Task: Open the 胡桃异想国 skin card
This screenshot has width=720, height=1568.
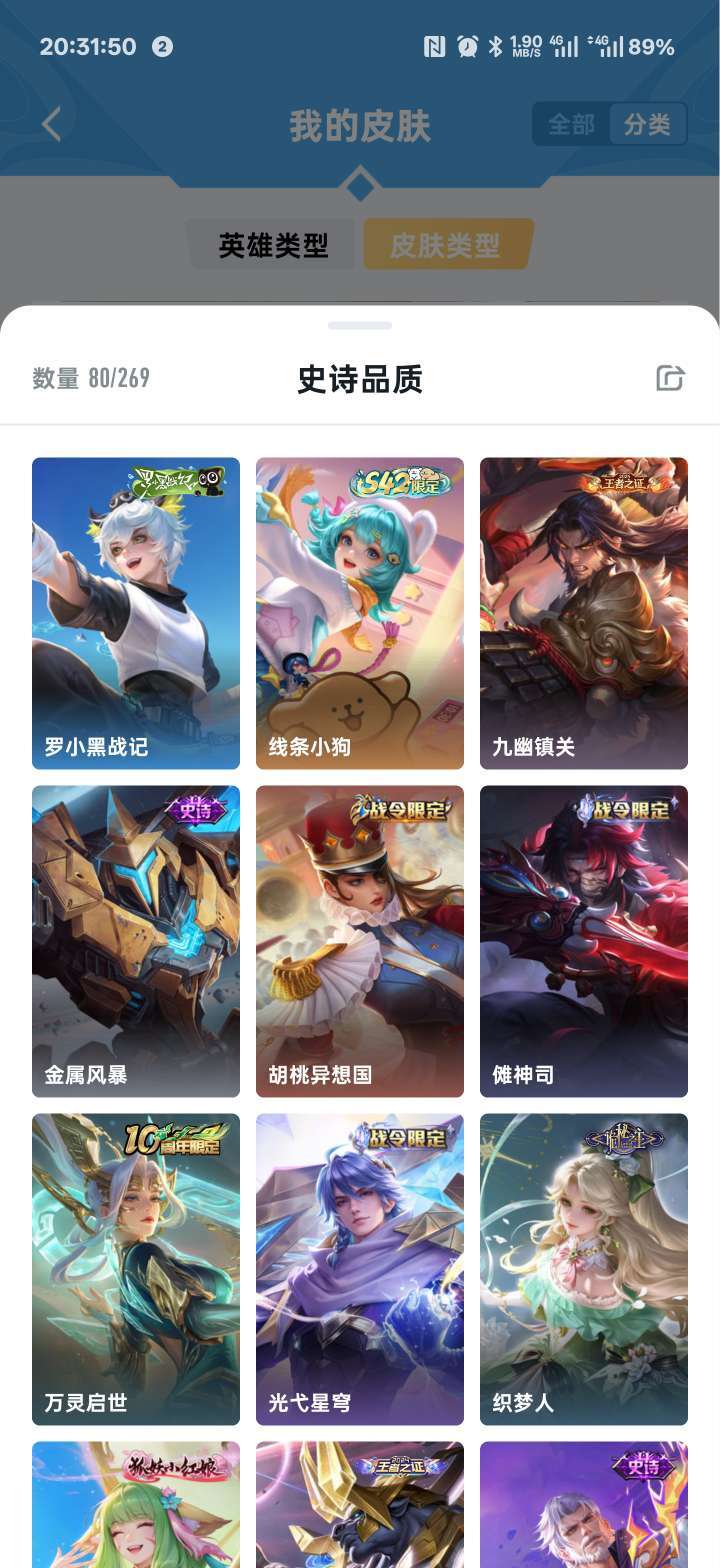Action: click(359, 939)
